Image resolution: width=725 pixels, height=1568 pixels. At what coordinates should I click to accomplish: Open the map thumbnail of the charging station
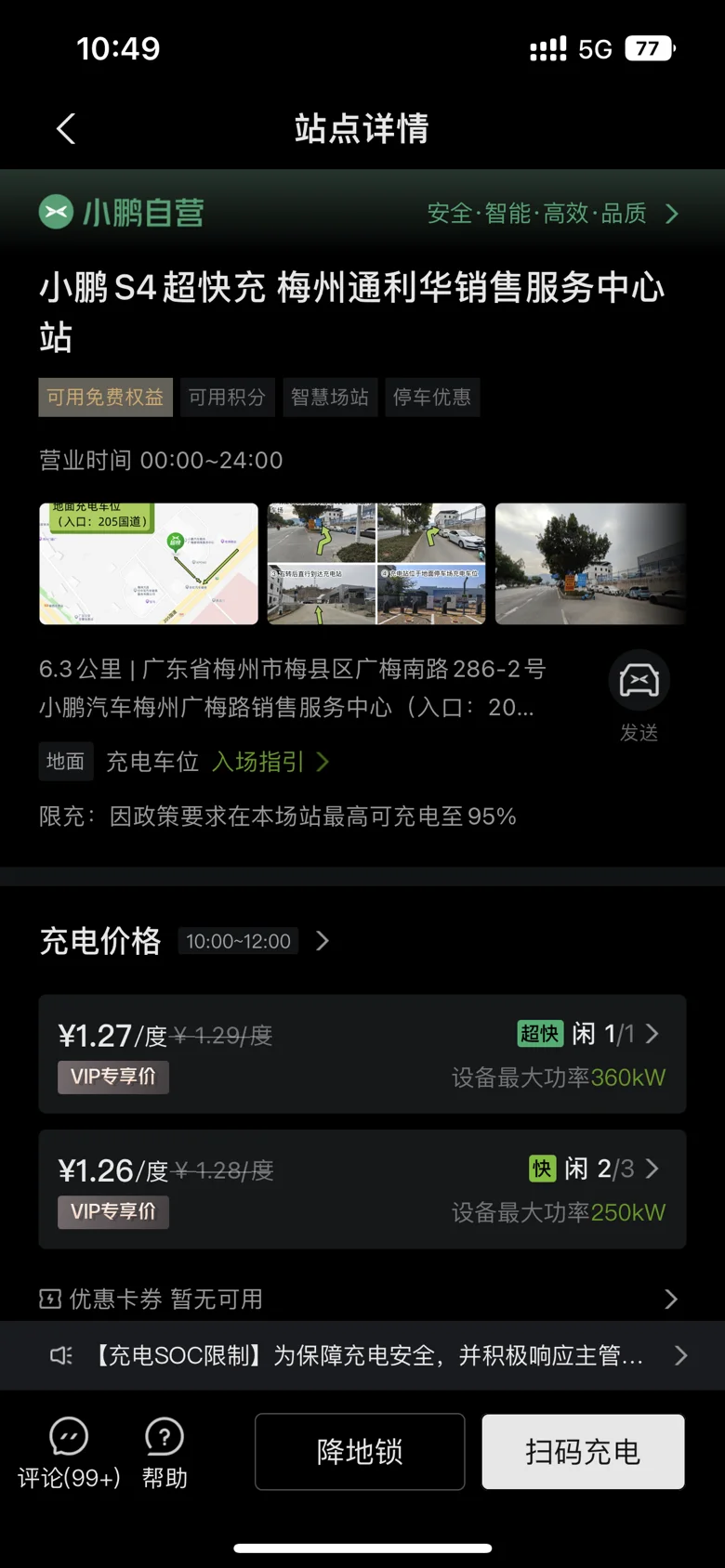(x=149, y=564)
